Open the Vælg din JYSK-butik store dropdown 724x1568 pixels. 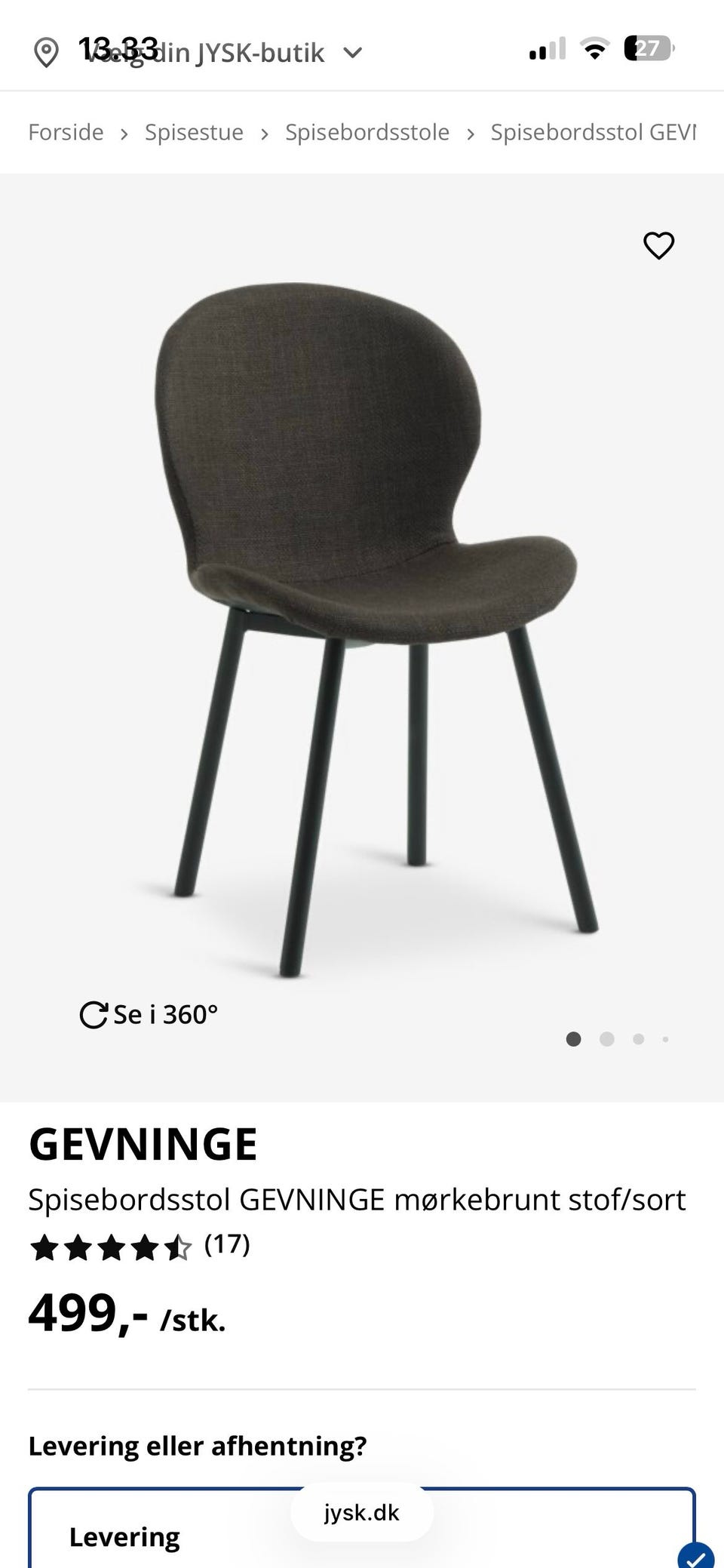click(204, 52)
